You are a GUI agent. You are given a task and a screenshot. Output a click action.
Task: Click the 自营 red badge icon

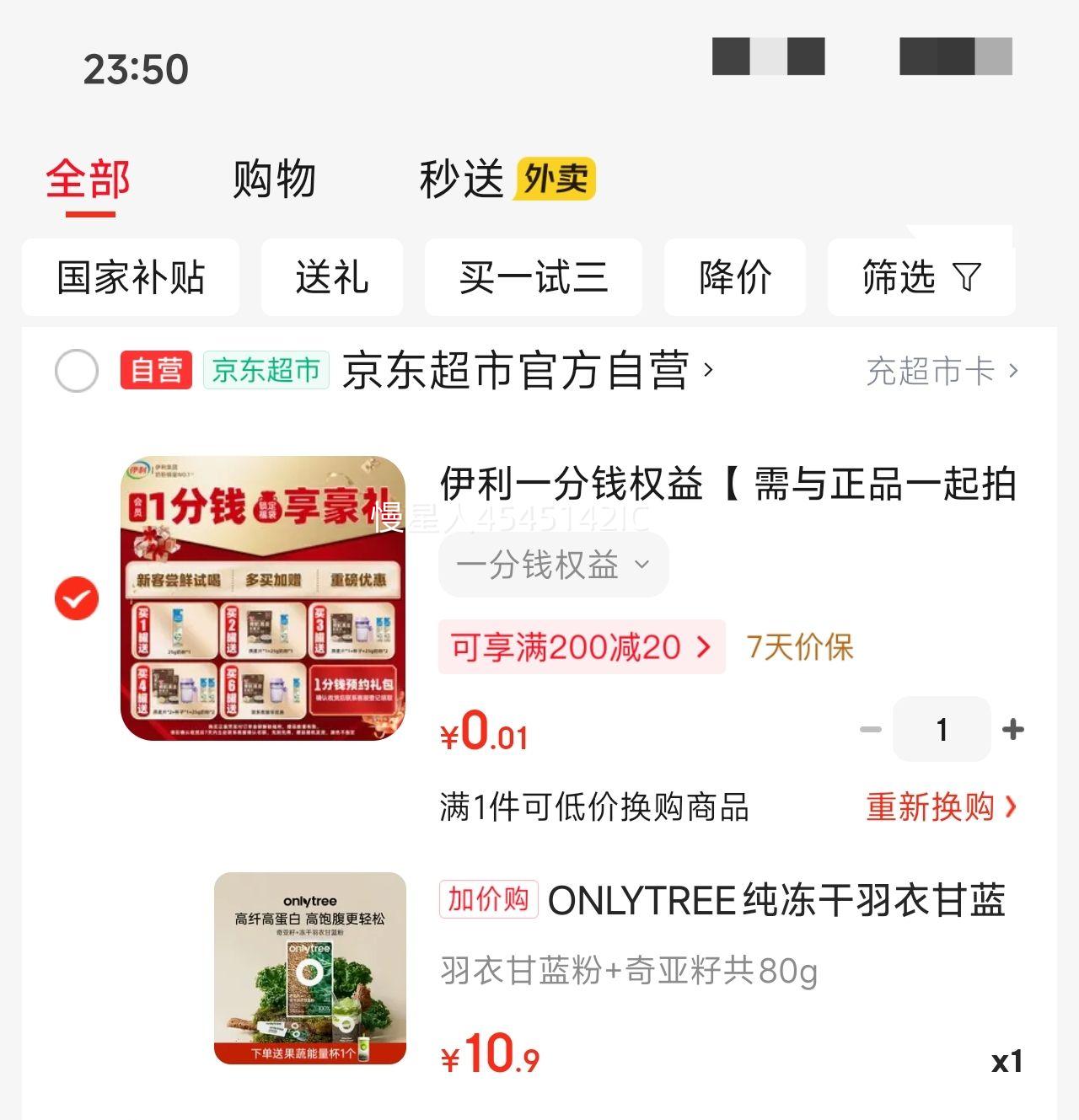pos(156,370)
